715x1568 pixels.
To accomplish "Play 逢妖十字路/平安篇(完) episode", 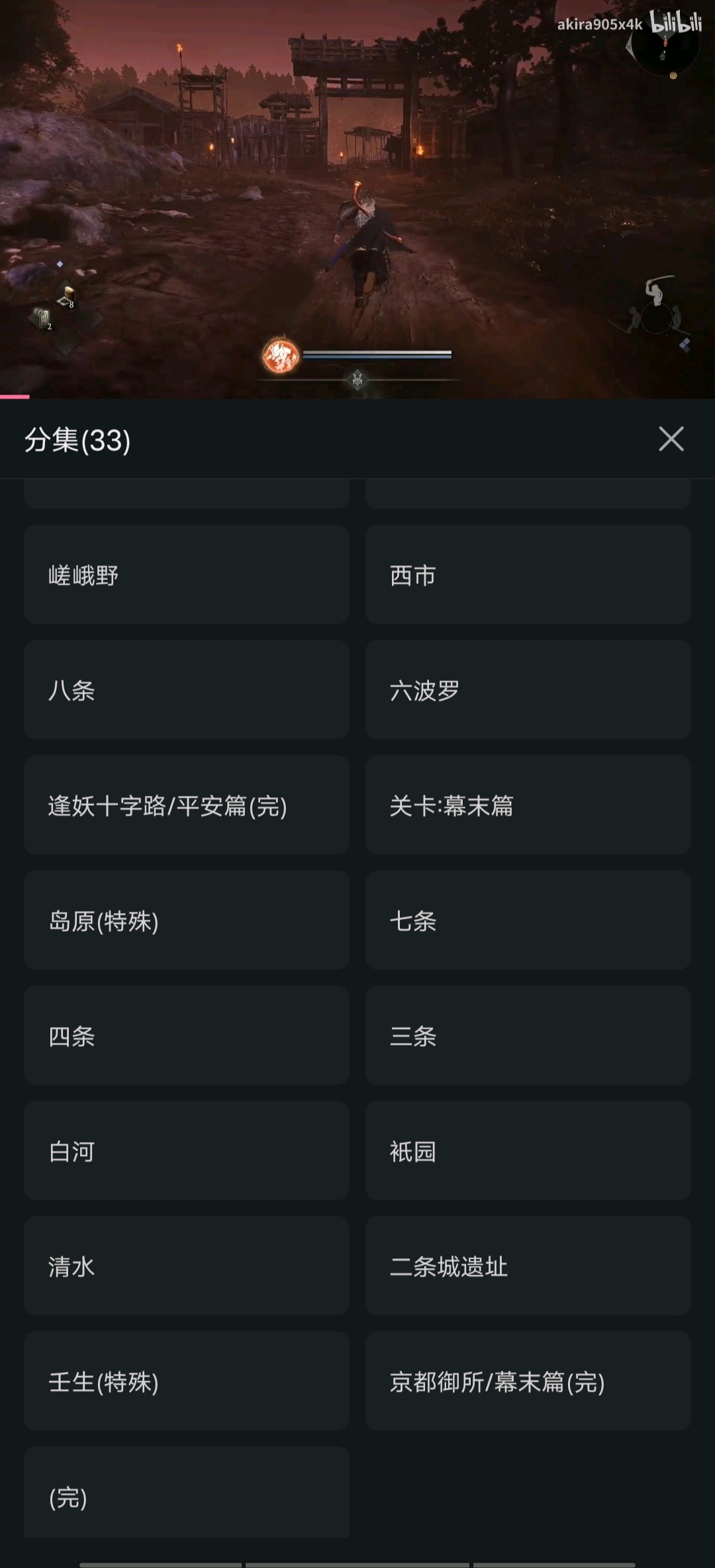I will coord(186,805).
